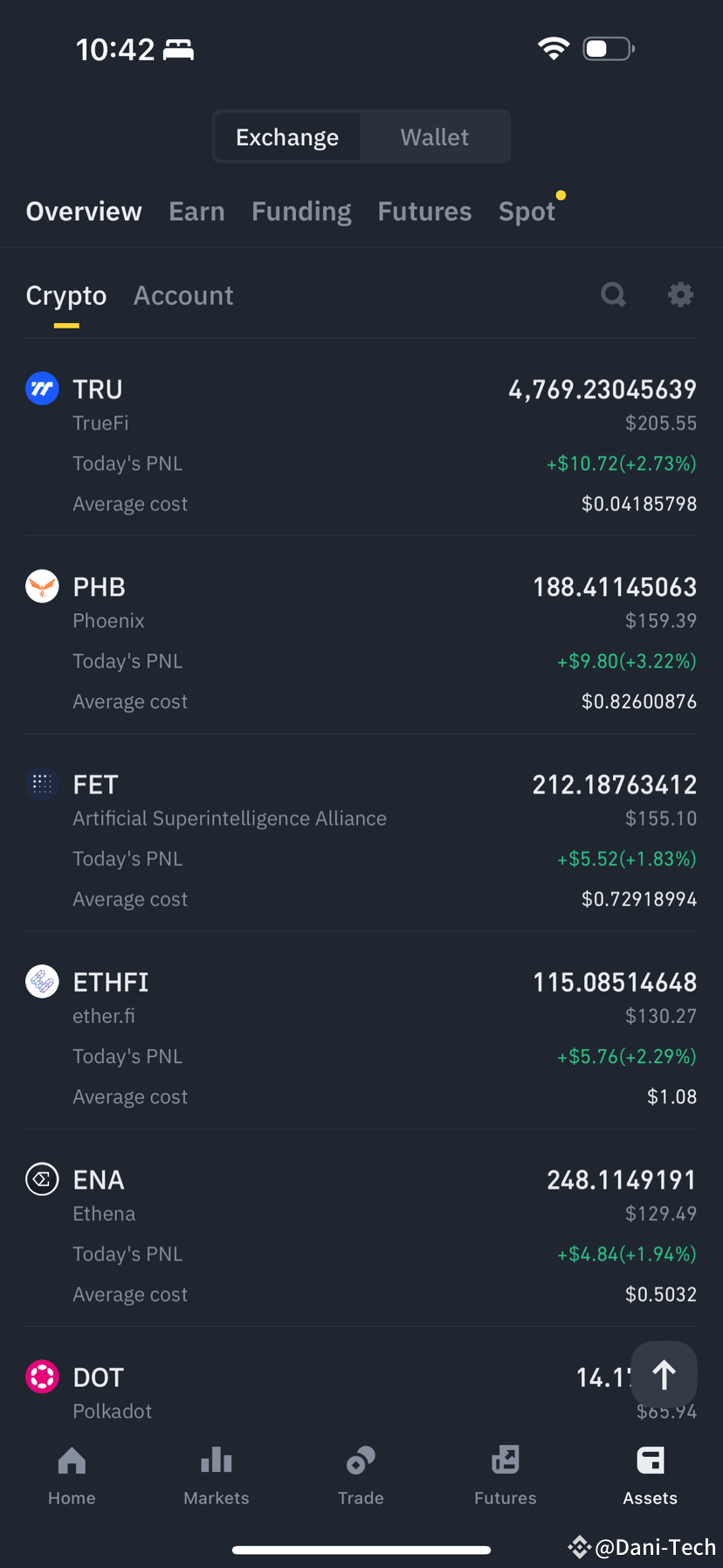Image resolution: width=723 pixels, height=1568 pixels.
Task: Click the FET coin logo
Action: coord(42,784)
